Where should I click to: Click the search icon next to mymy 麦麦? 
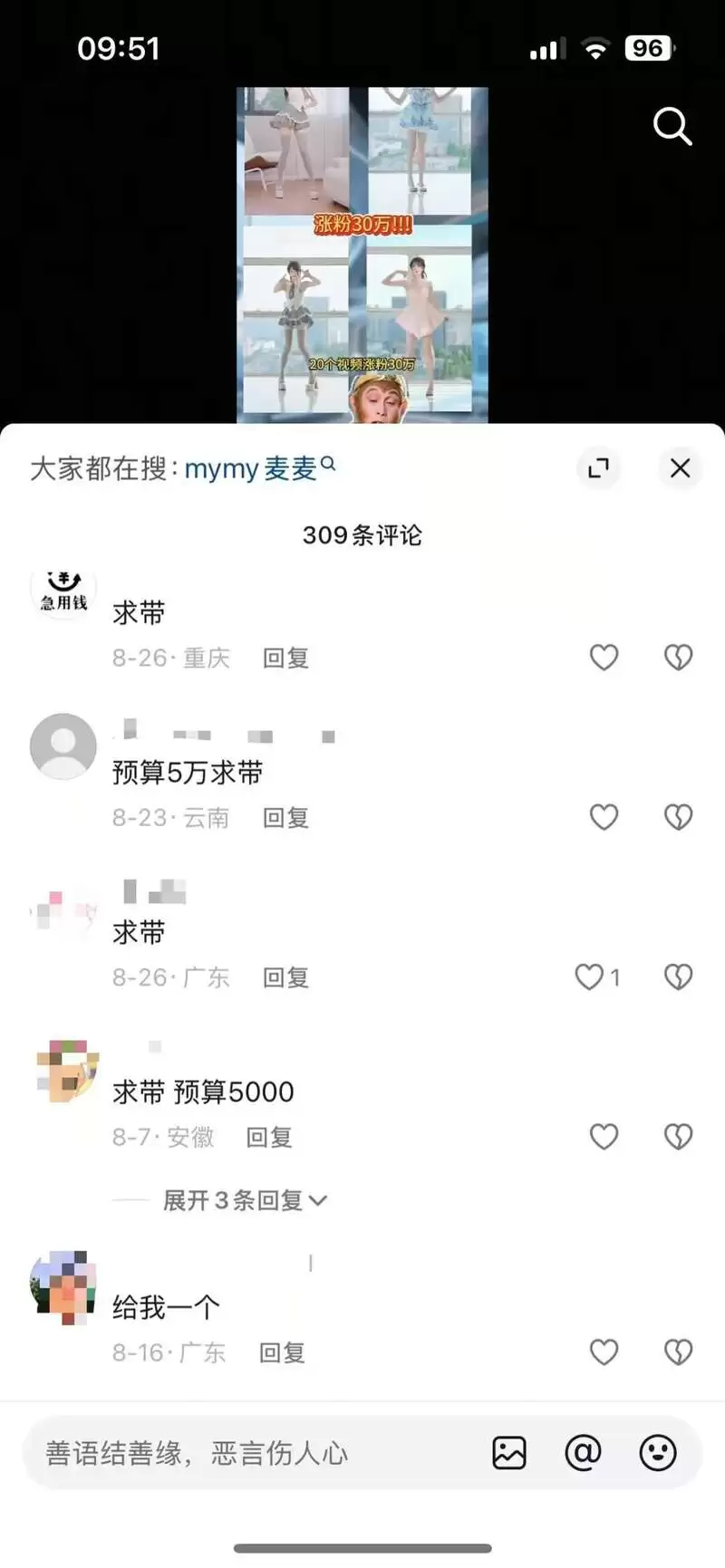point(328,464)
